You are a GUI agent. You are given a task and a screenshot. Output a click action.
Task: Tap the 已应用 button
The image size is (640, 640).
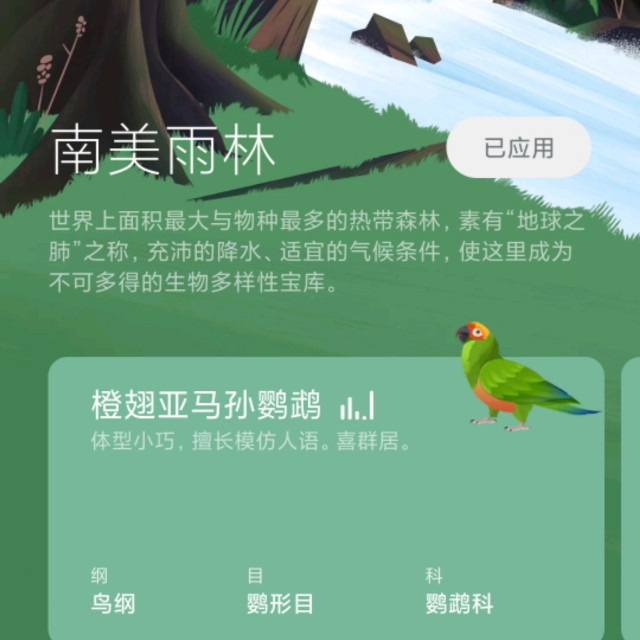click(x=518, y=147)
